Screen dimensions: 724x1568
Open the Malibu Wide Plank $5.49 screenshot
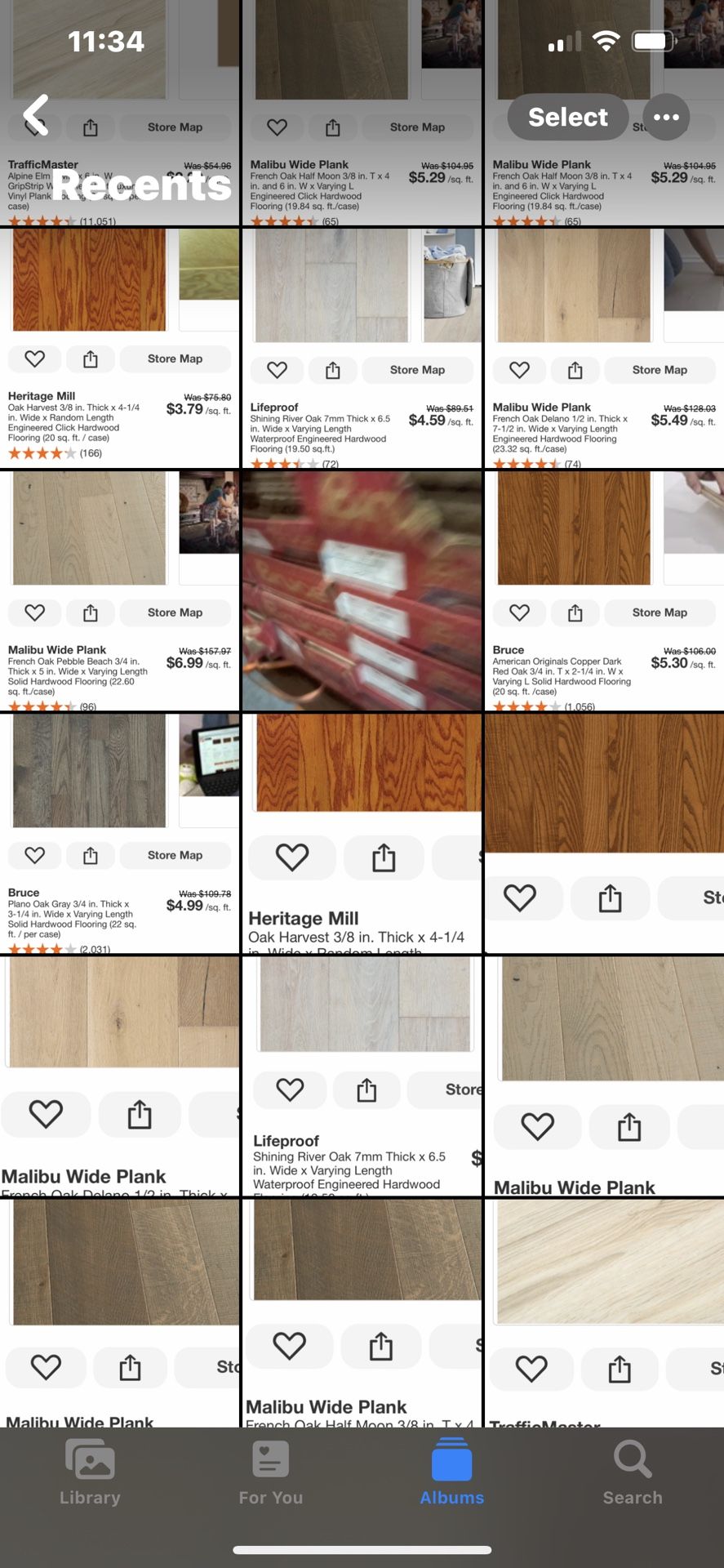pos(604,348)
